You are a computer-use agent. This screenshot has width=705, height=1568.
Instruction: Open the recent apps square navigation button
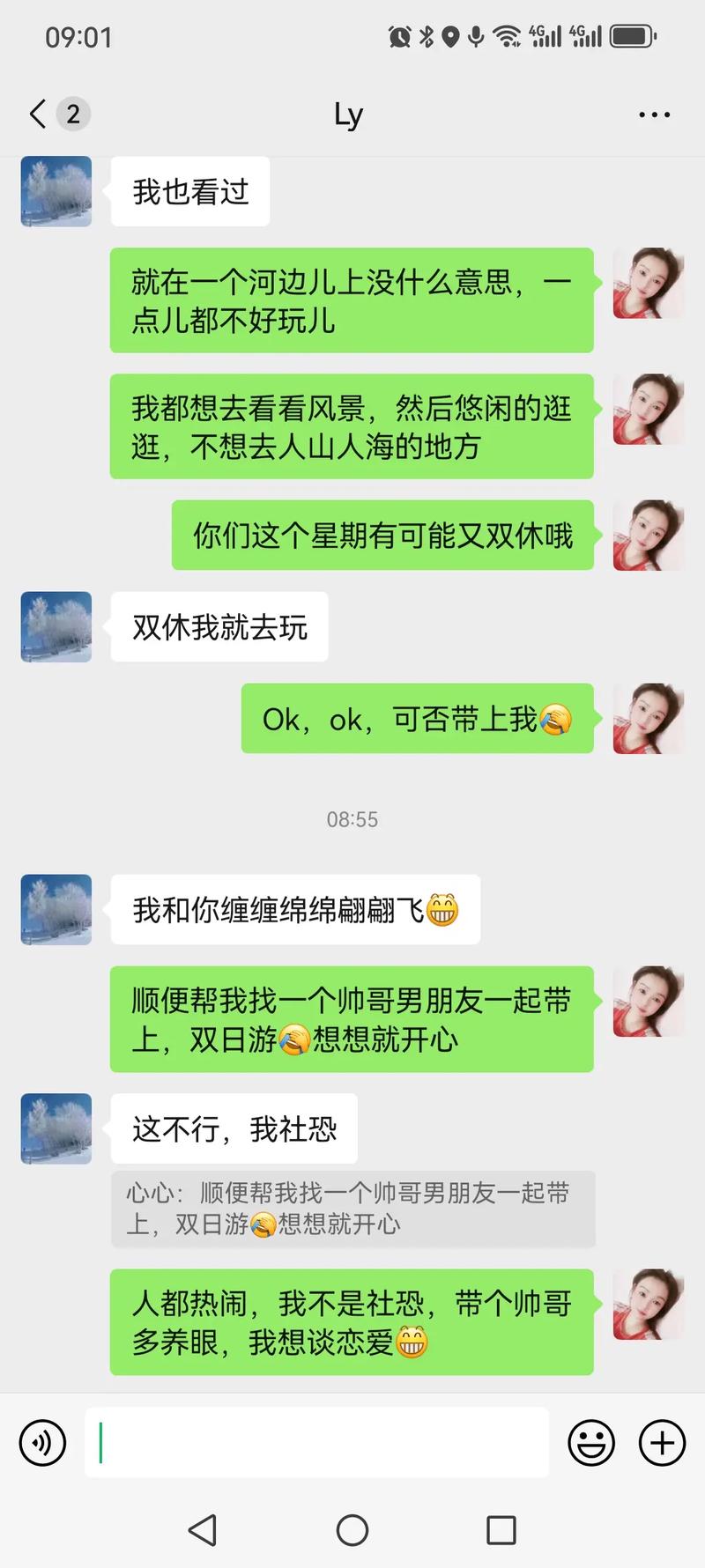(x=501, y=1530)
